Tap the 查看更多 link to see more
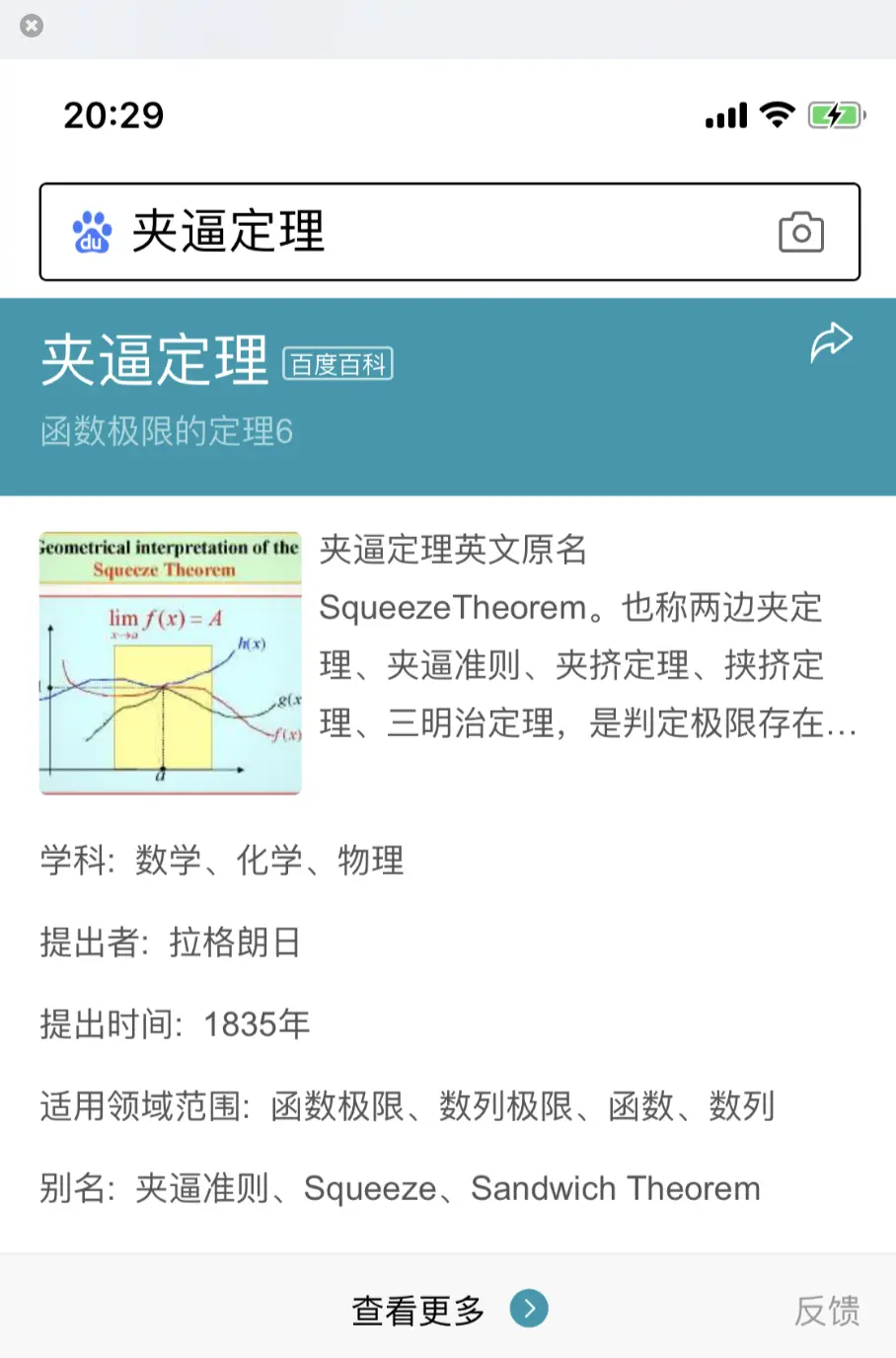The width and height of the screenshot is (896, 1358). 417,1311
